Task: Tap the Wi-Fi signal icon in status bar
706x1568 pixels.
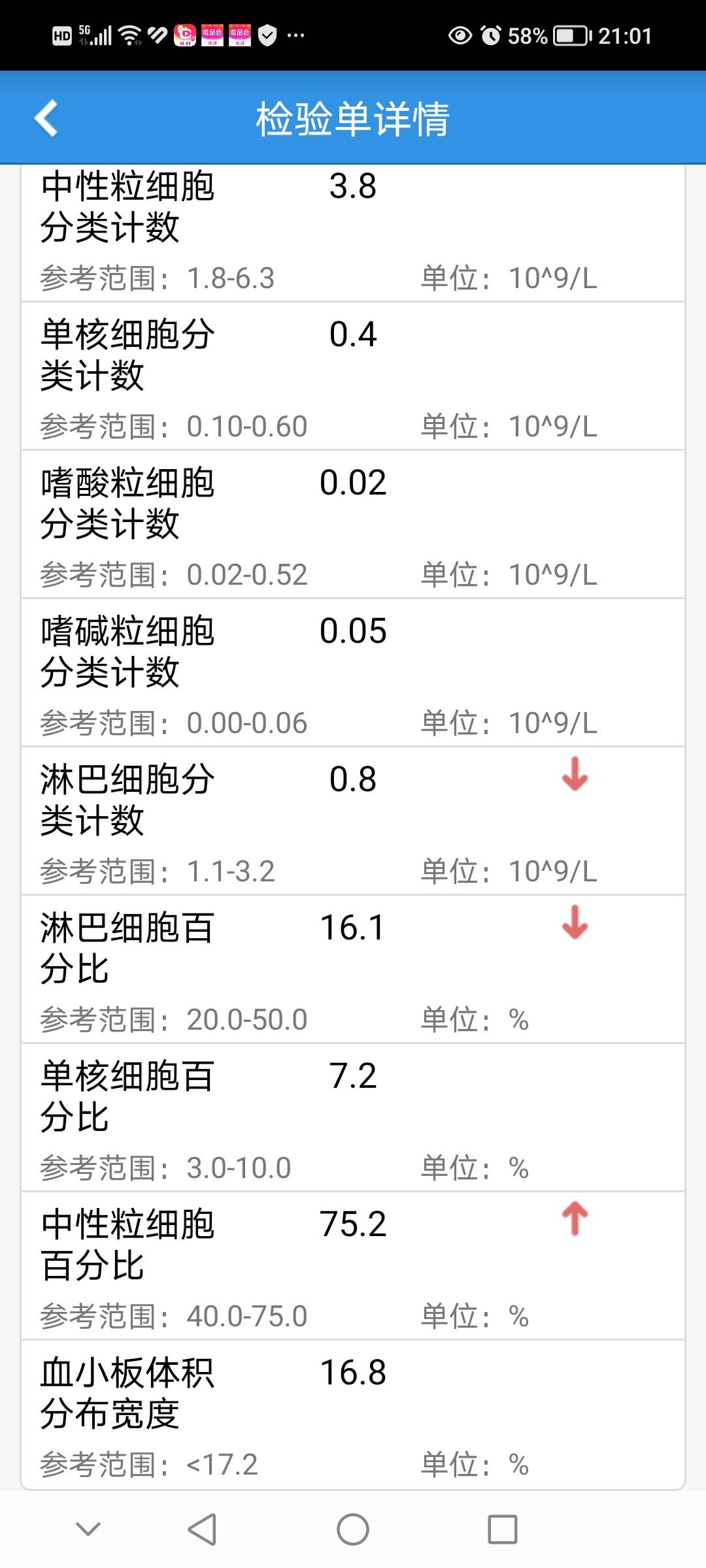Action: (x=131, y=36)
